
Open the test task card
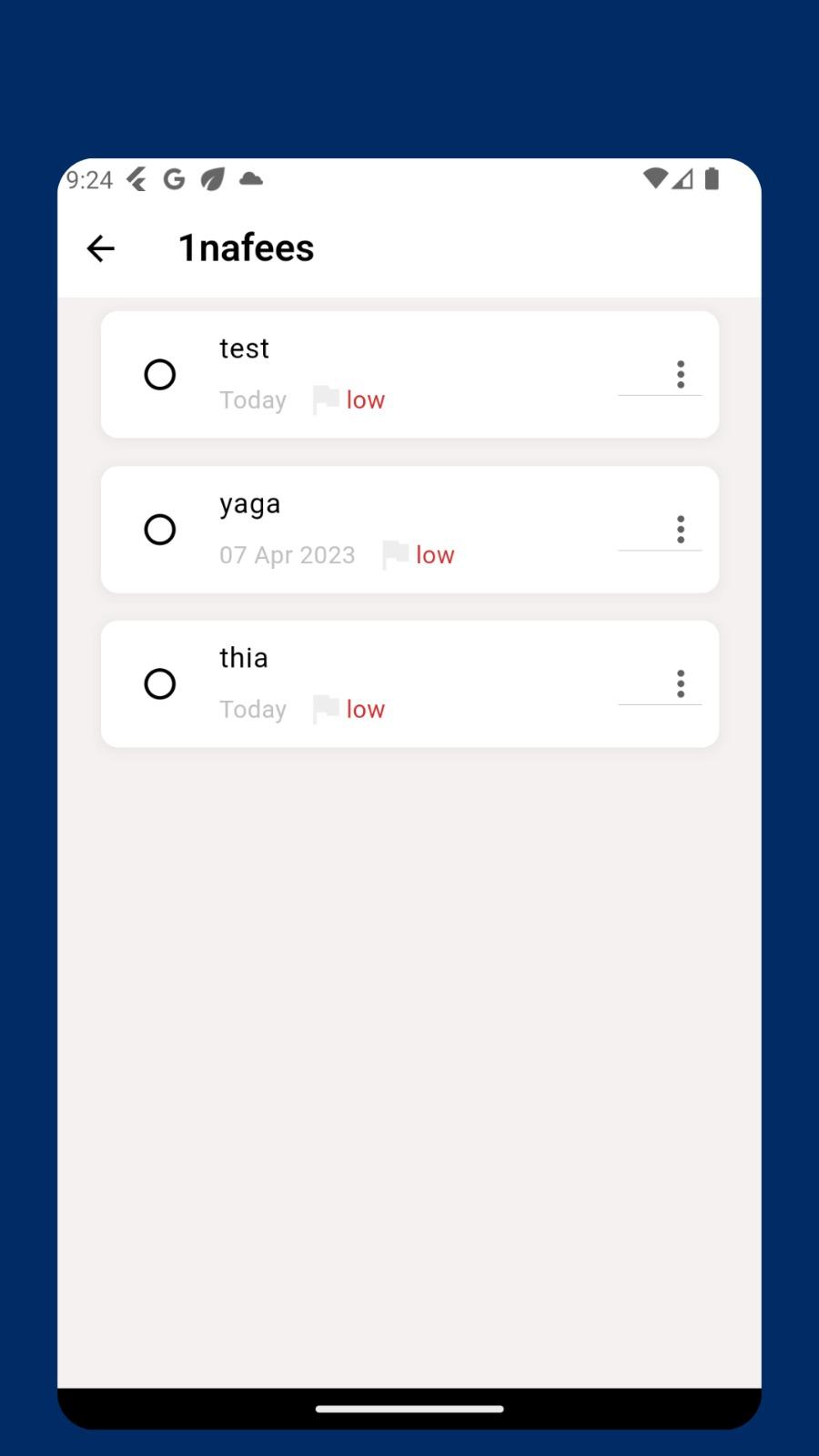click(x=409, y=374)
